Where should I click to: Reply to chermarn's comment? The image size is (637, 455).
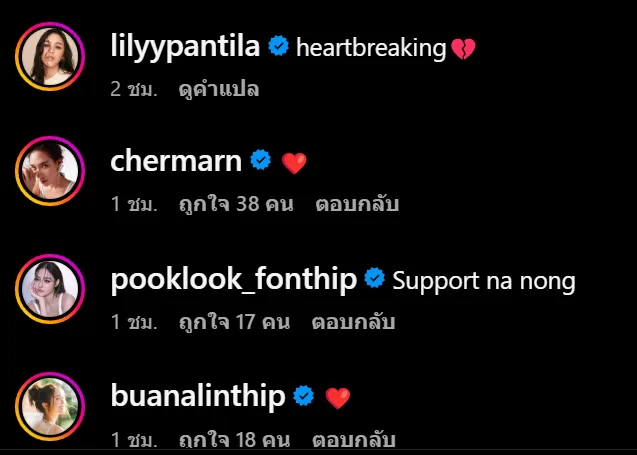click(357, 204)
